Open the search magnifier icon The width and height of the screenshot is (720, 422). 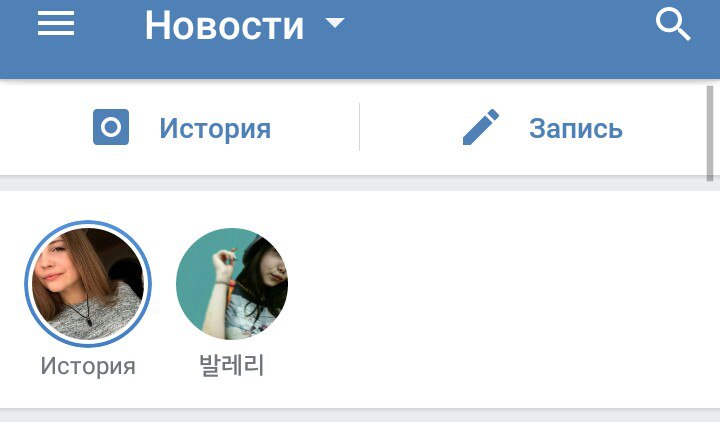tap(673, 24)
